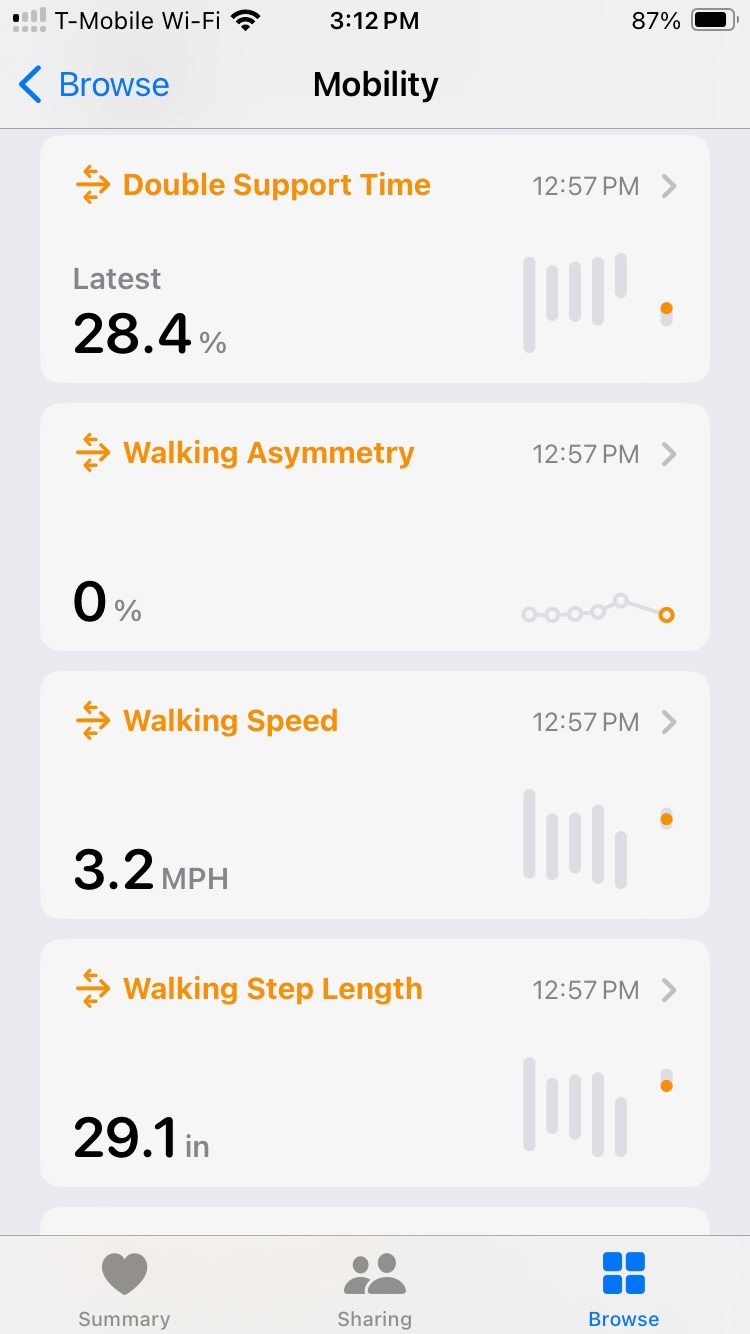Go back to Browse
The image size is (750, 1334).
click(94, 85)
